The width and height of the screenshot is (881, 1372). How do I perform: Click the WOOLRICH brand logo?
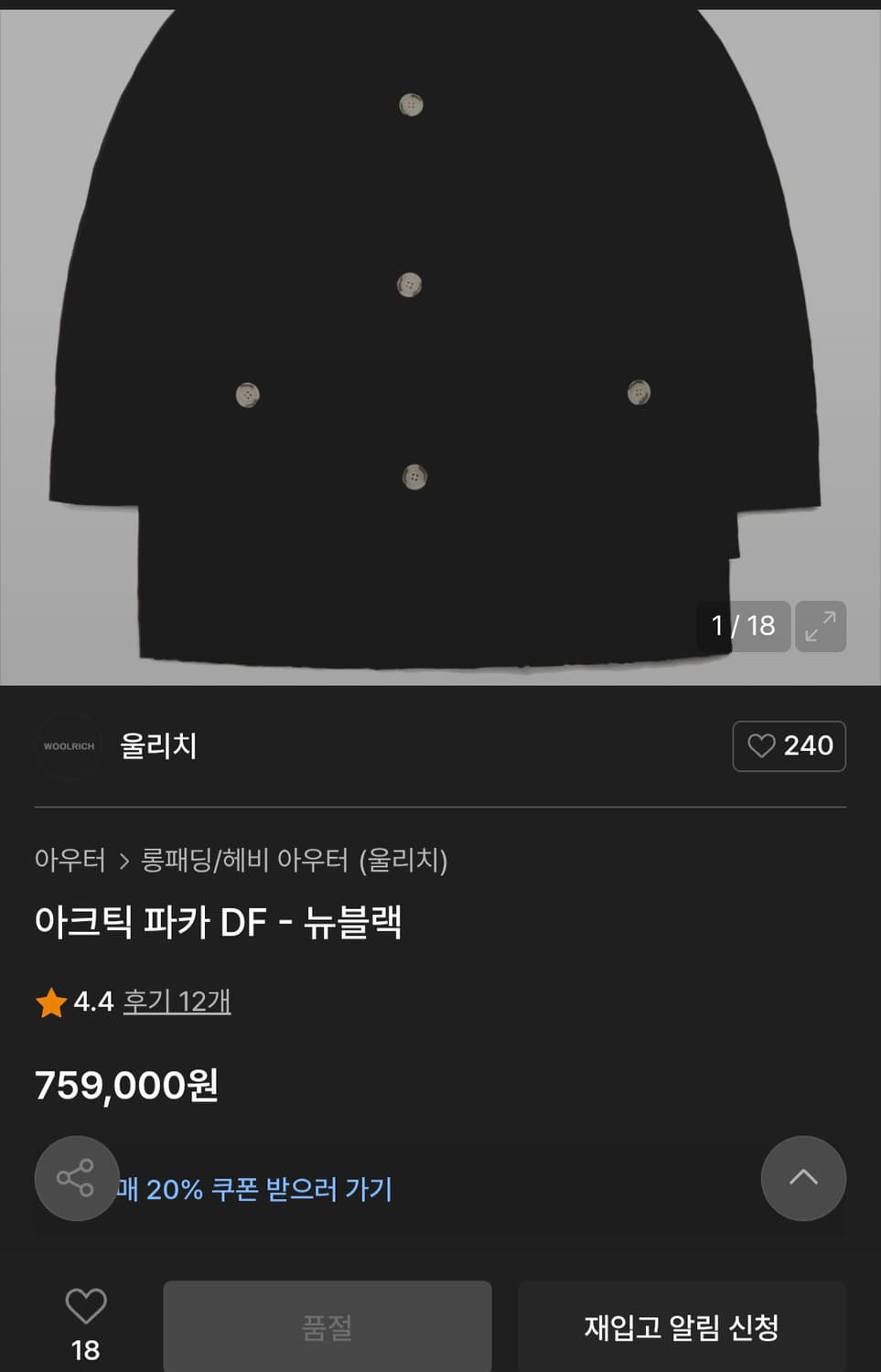pyautogui.click(x=69, y=746)
